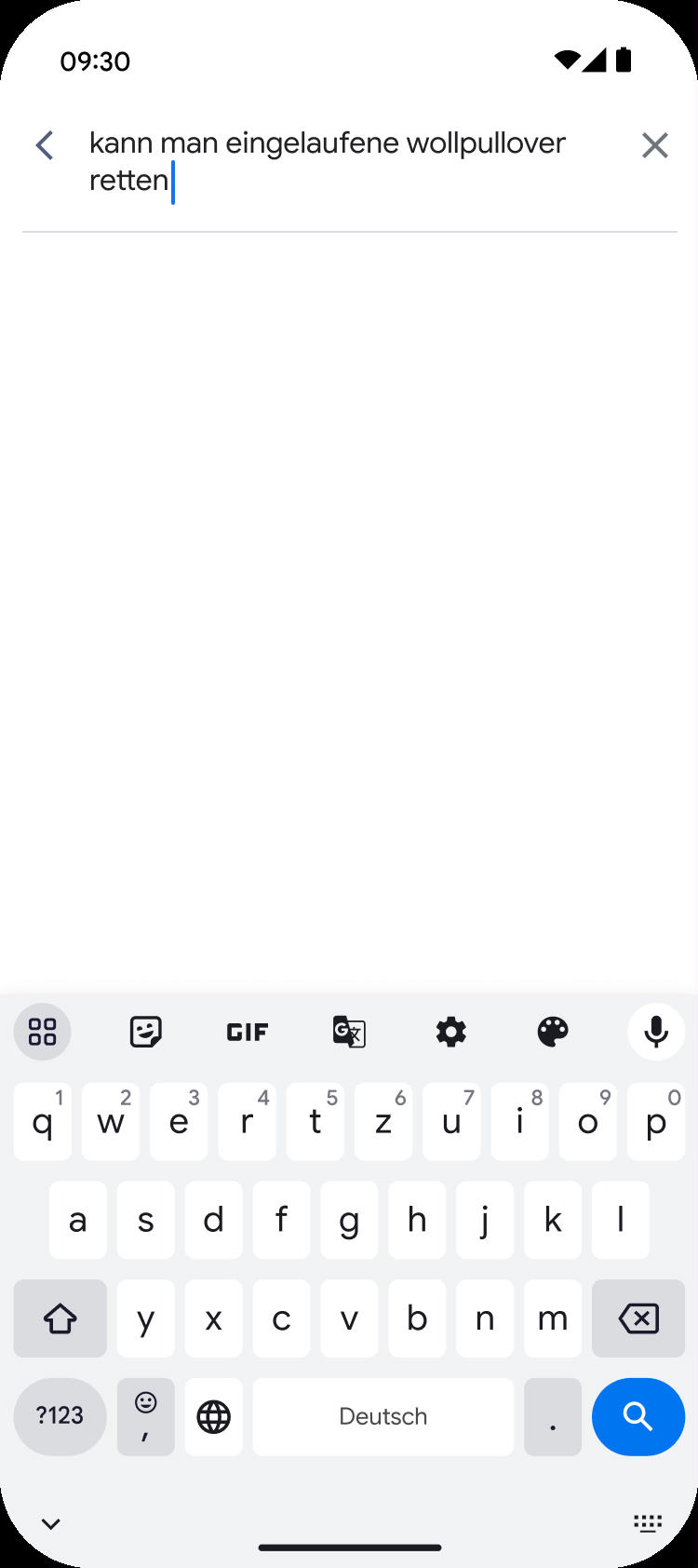Tap the Deutsch space bar
The height and width of the screenshot is (1568, 698).
[x=383, y=1416]
